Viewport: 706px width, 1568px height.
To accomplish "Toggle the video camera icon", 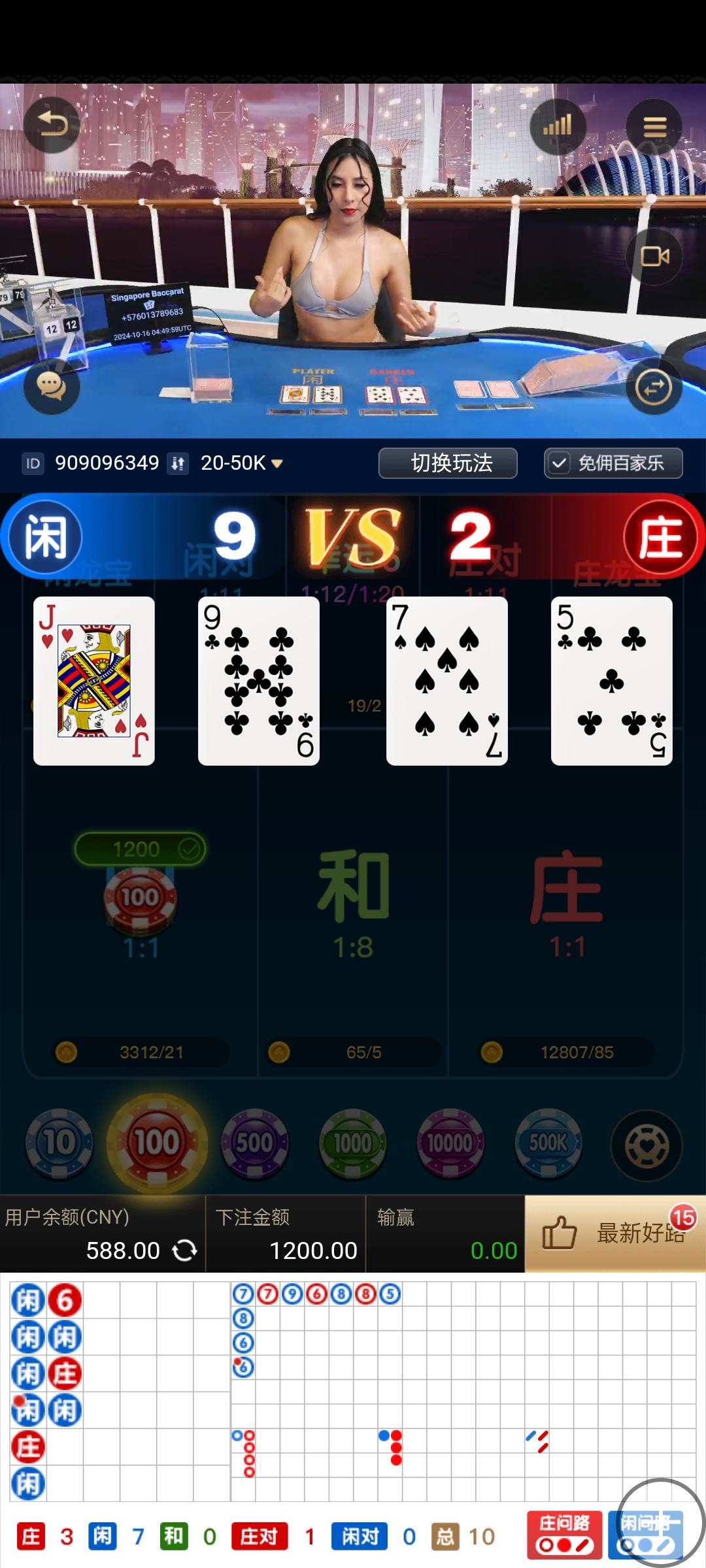I will pos(654,257).
